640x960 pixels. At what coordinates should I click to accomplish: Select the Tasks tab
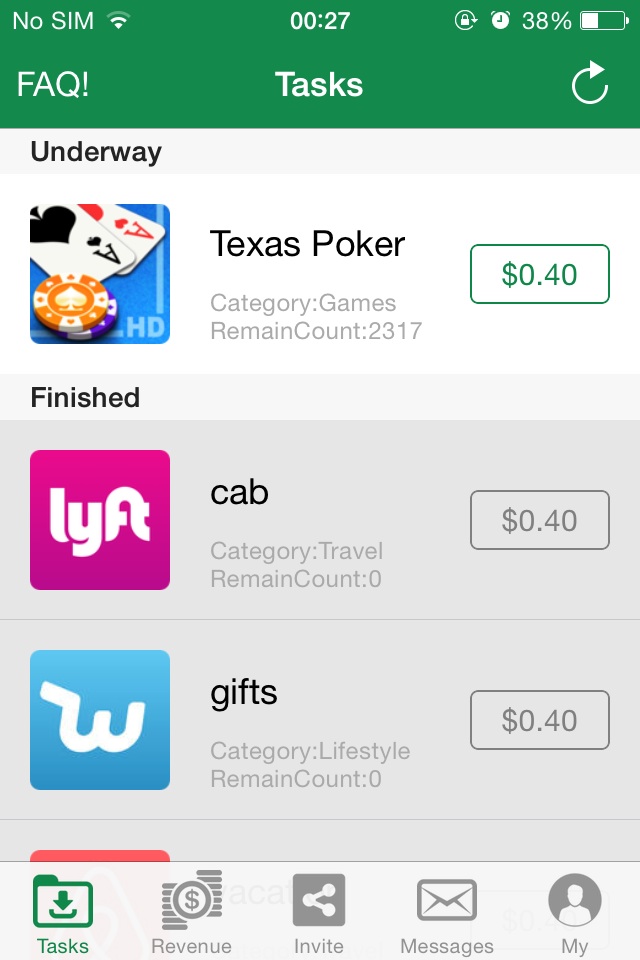click(x=63, y=912)
